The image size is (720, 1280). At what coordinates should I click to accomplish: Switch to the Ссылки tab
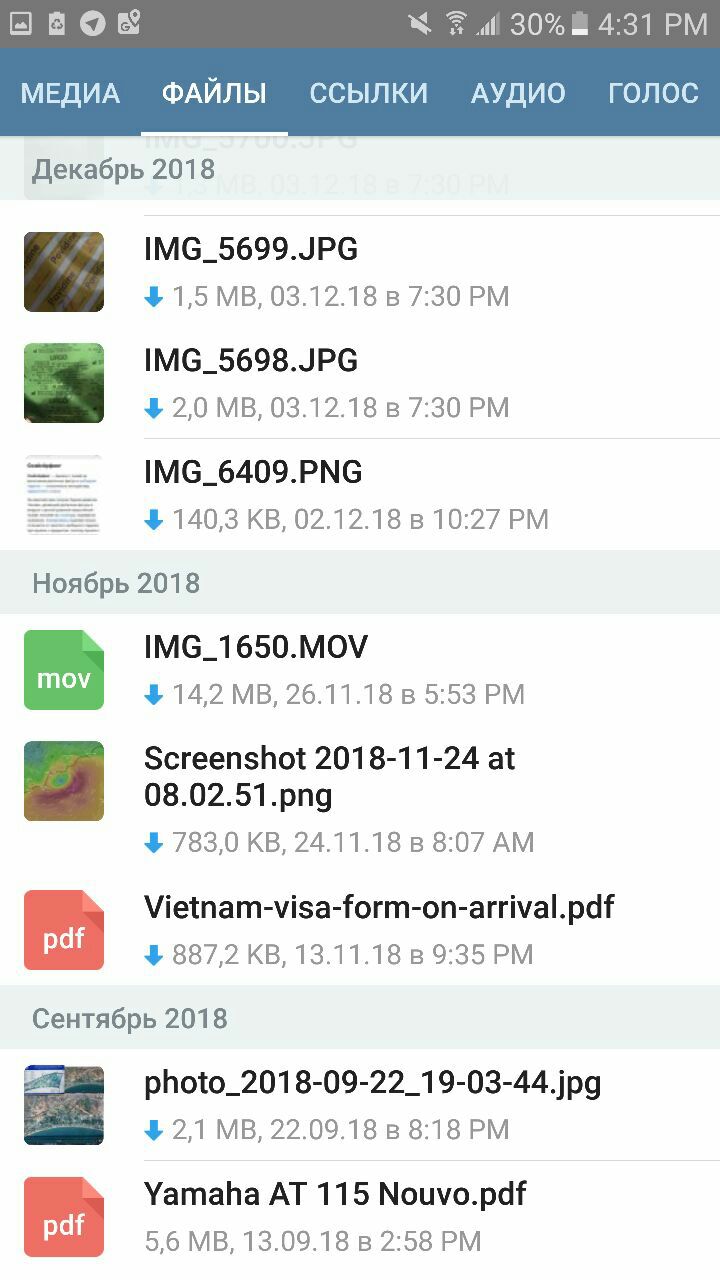(x=368, y=93)
